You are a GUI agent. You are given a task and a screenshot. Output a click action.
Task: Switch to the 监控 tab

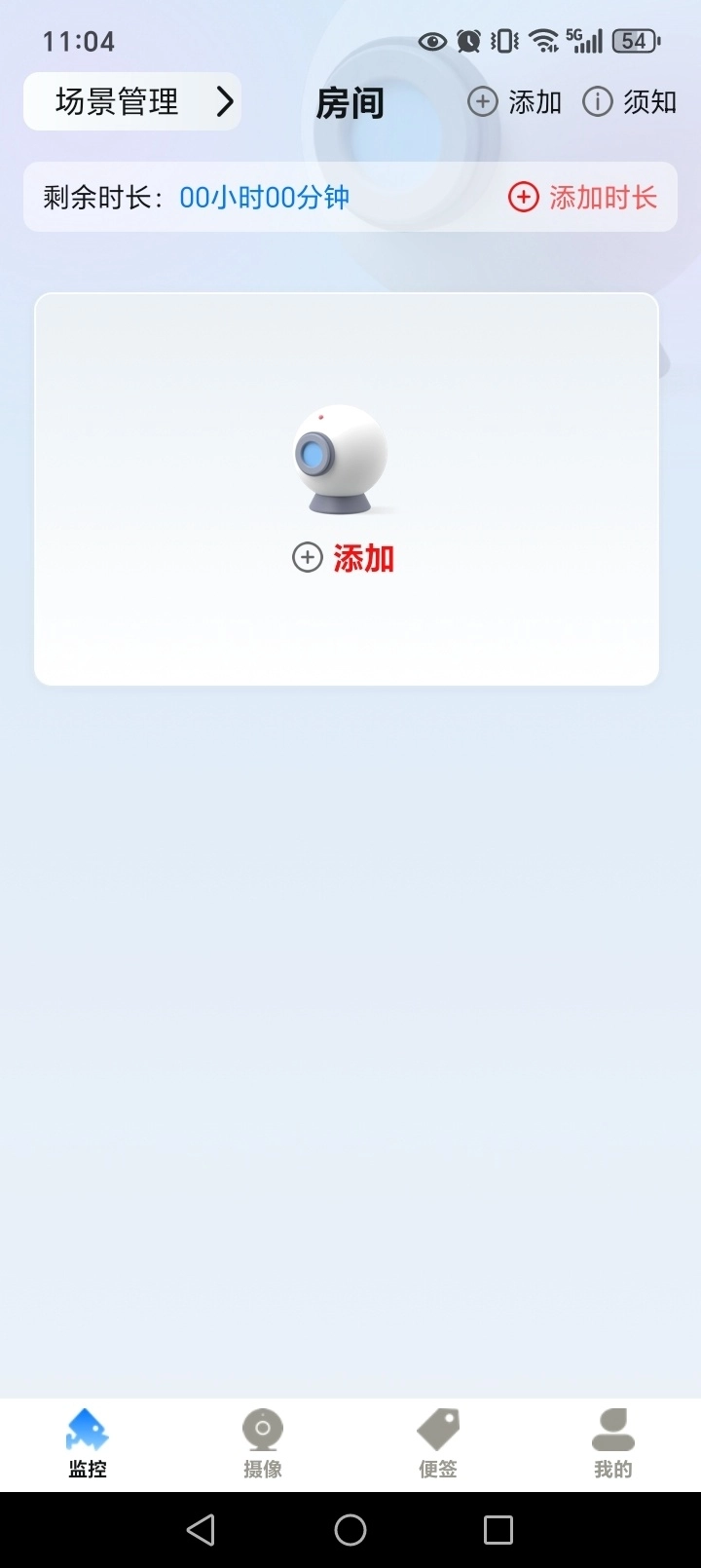pos(88,1444)
